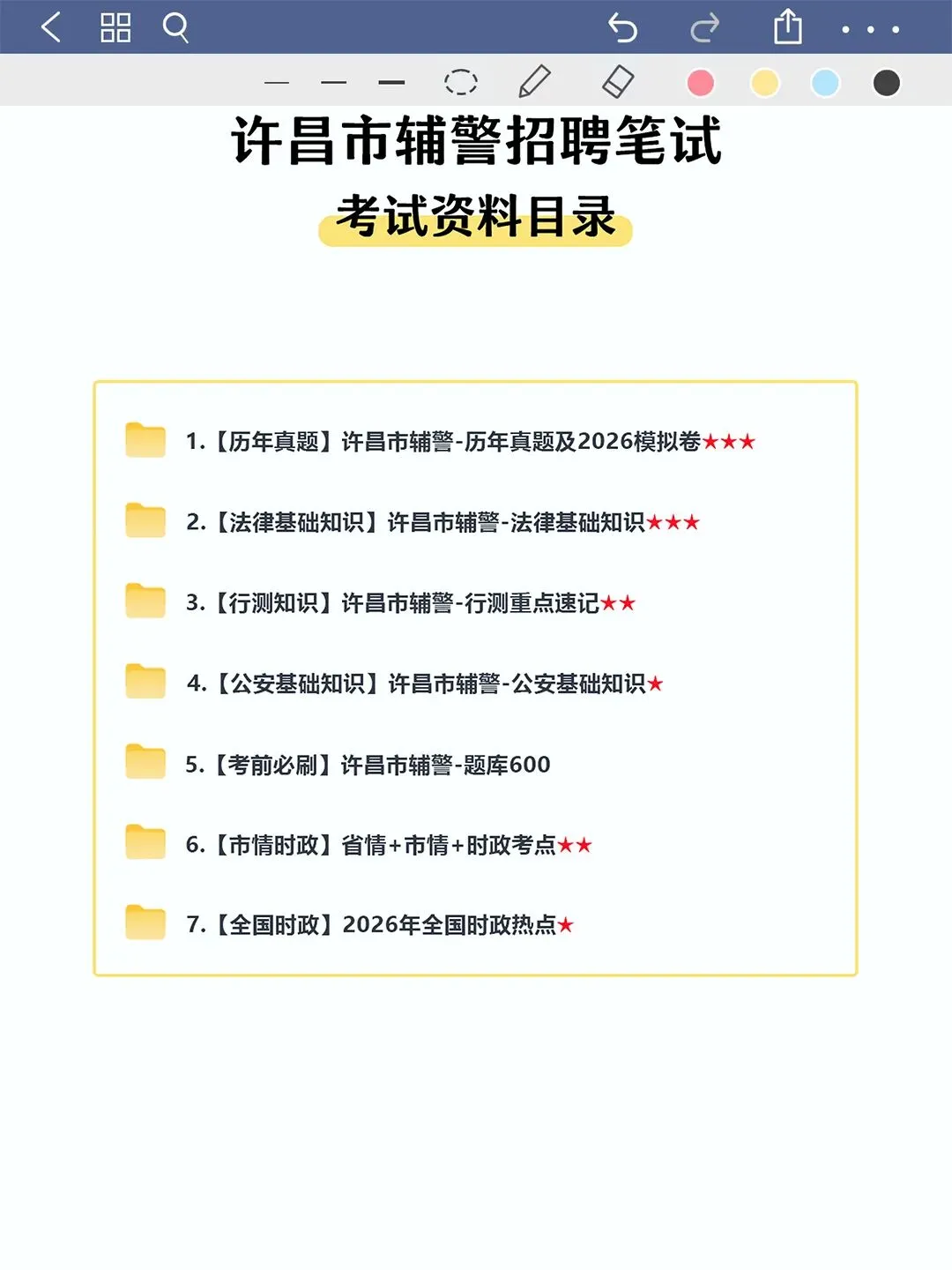952x1270 pixels.
Task: Go back using the top-left arrow
Action: pos(51,27)
